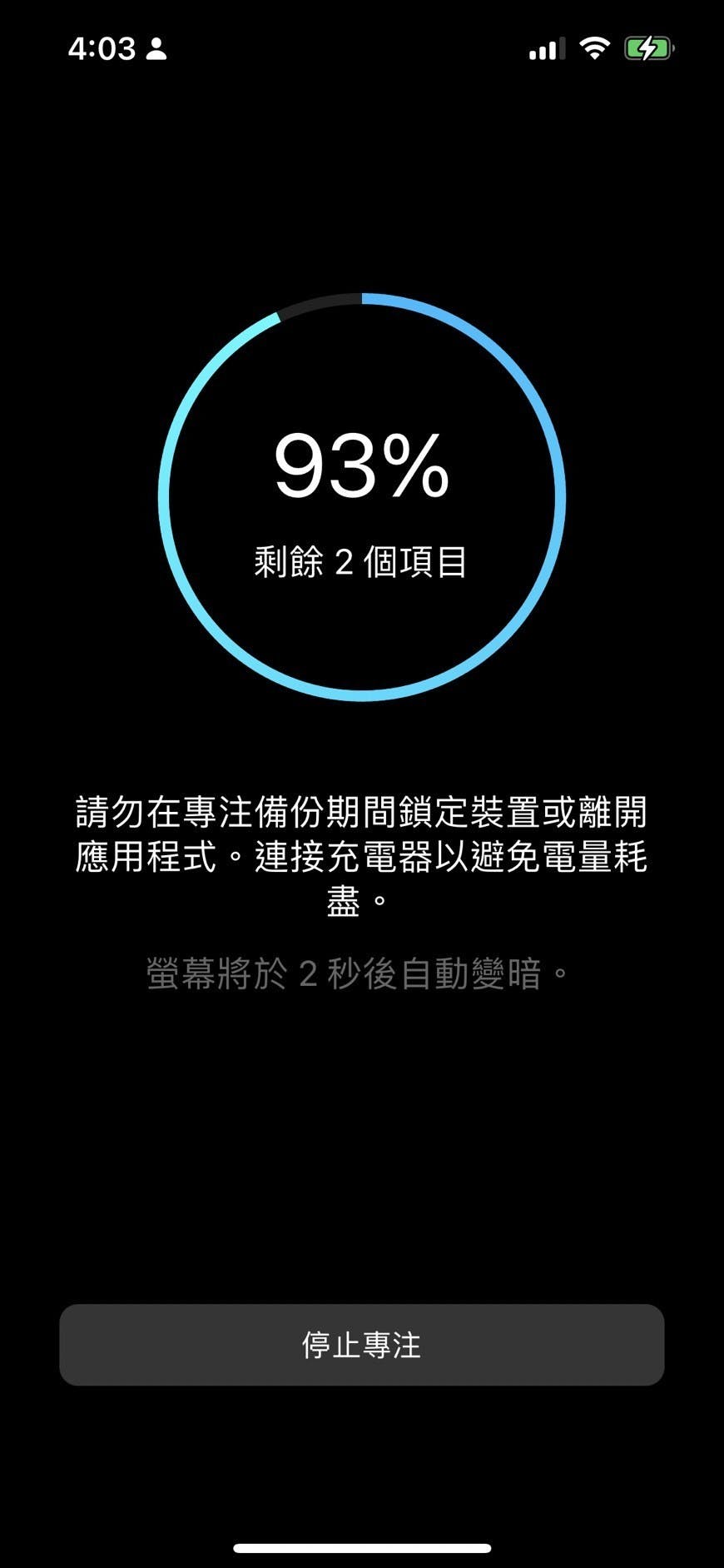Tap the 停止專注 button
Image resolution: width=724 pixels, height=1568 pixels.
pyautogui.click(x=361, y=1345)
